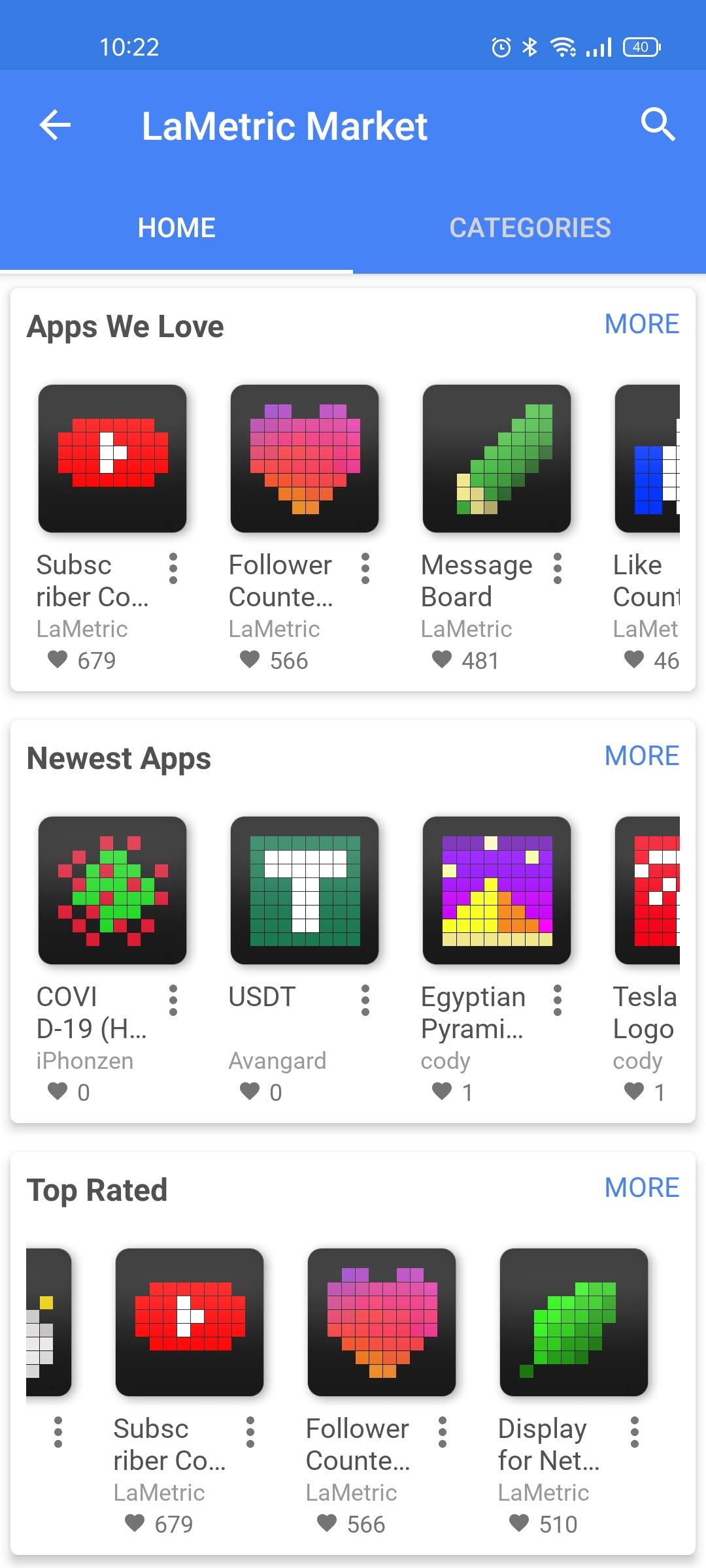
Task: Select the Home tab
Action: click(176, 228)
